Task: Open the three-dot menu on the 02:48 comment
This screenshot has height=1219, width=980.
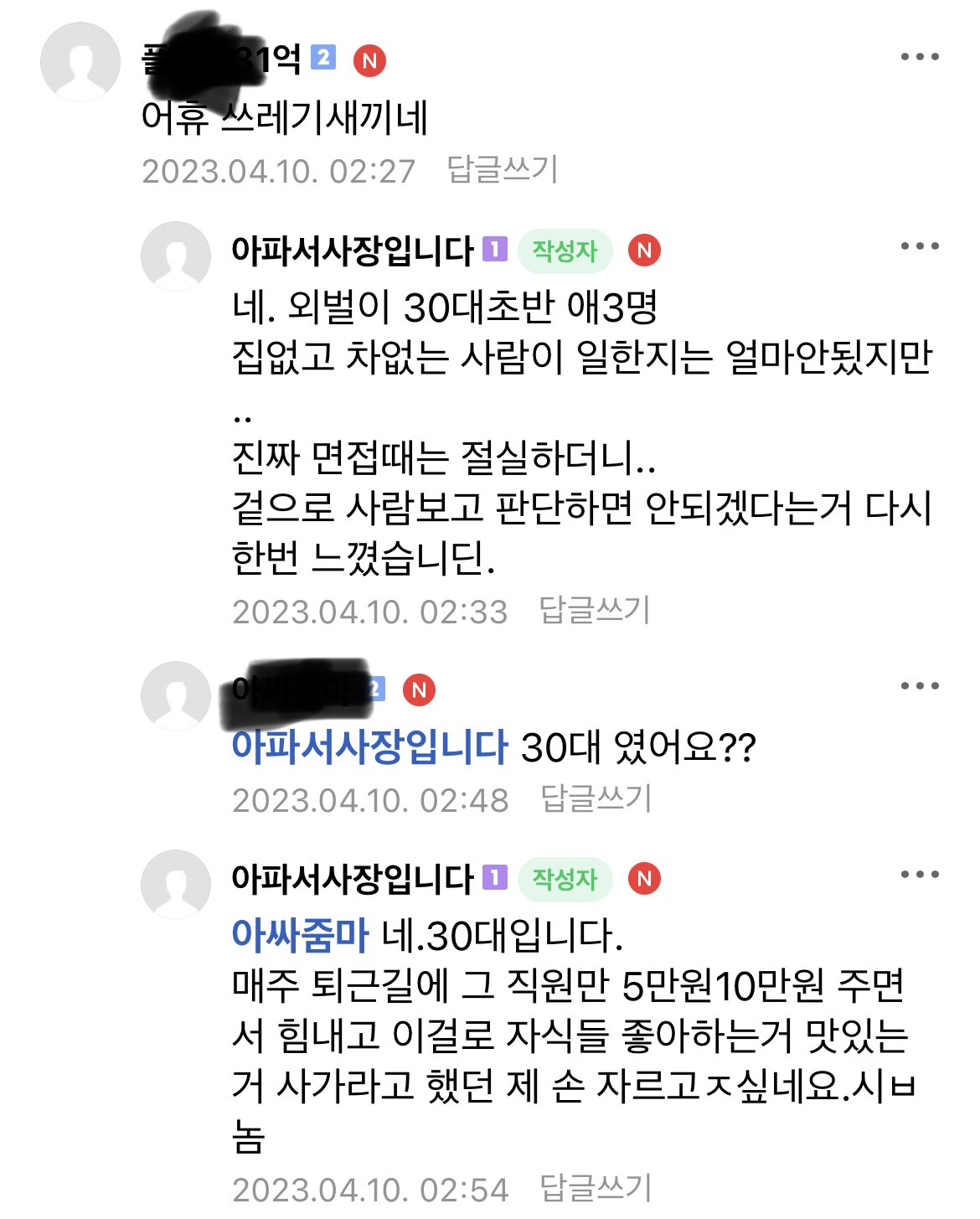Action: (919, 684)
